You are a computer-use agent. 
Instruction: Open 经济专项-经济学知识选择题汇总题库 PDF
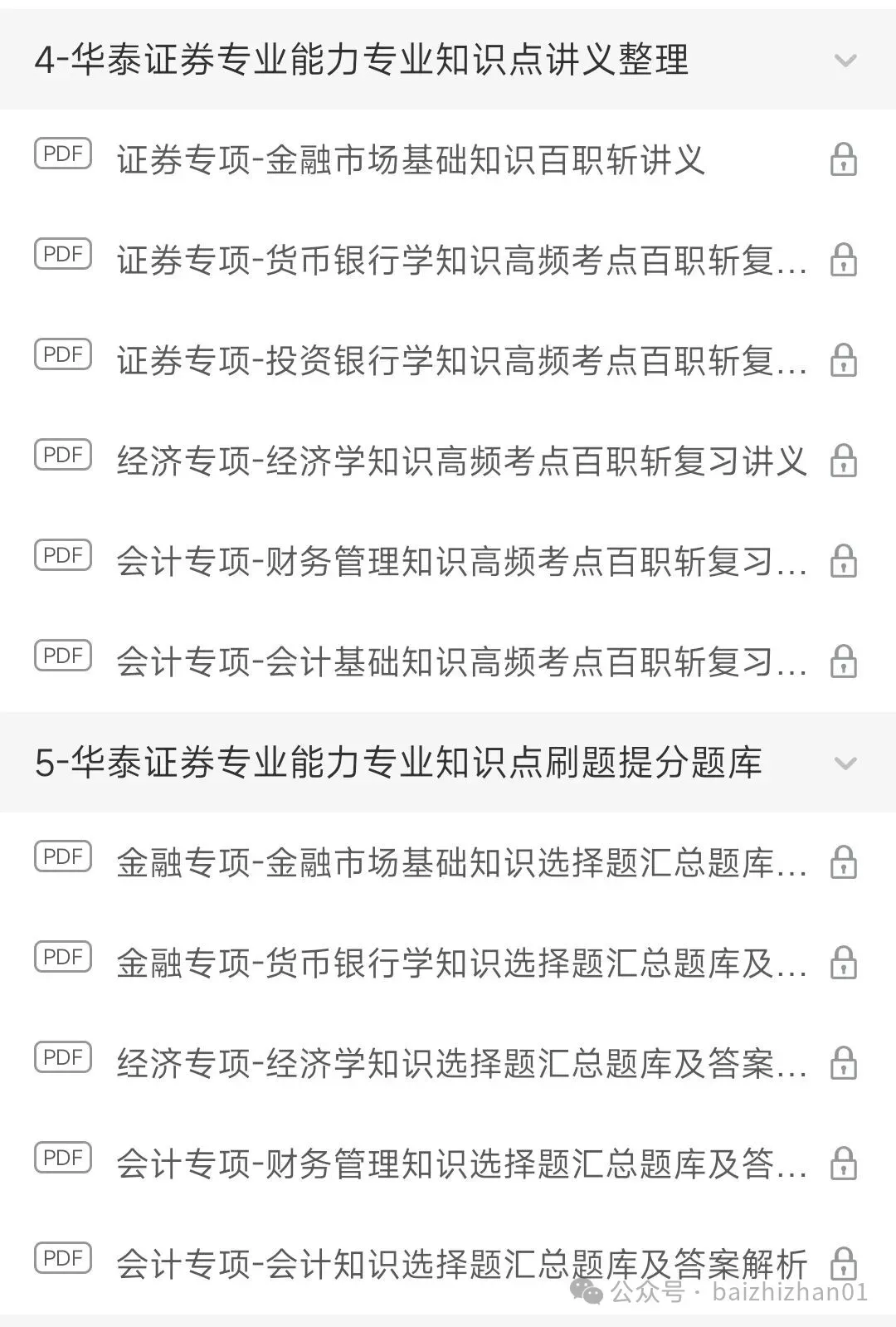(448, 1064)
